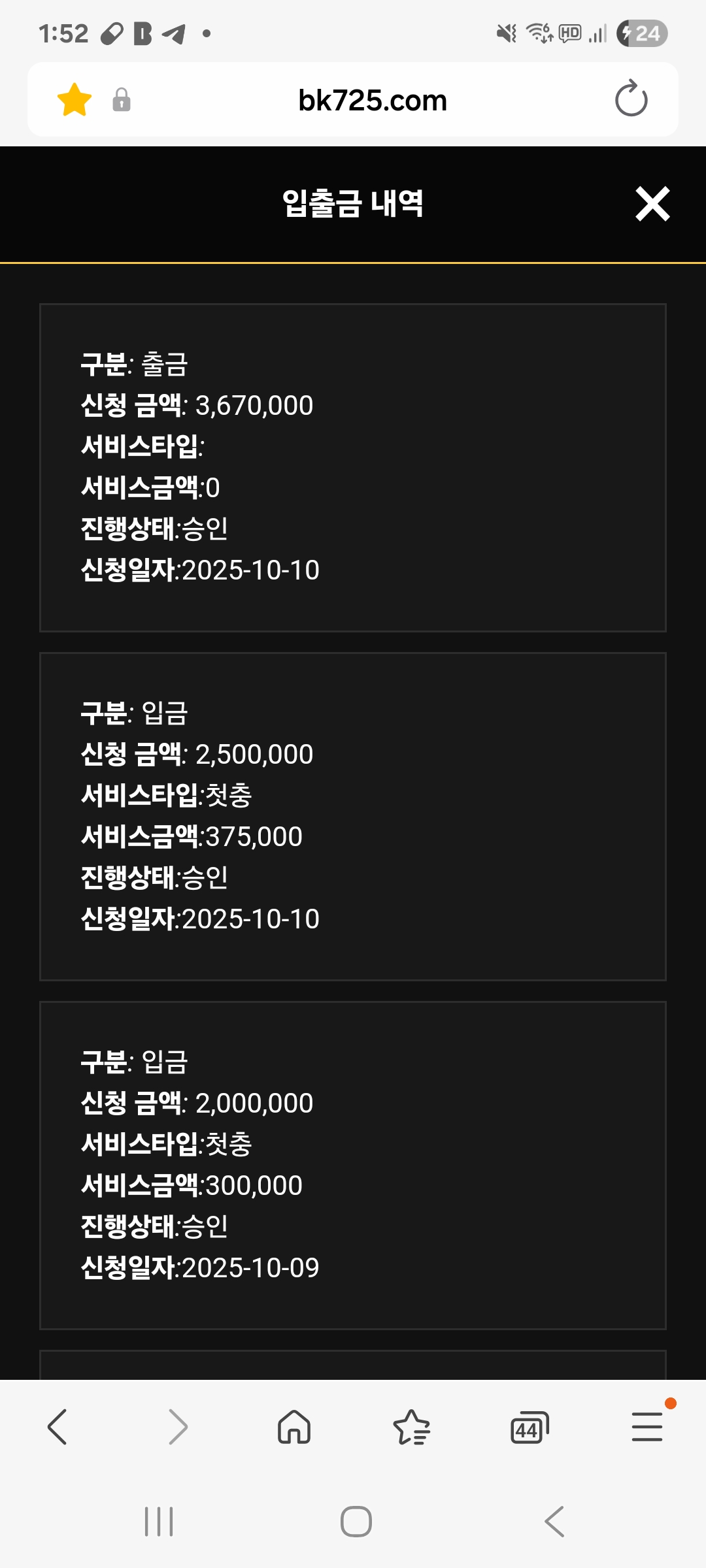Show the 44 open tabs
Viewport: 706px width, 1568px height.
click(529, 1428)
